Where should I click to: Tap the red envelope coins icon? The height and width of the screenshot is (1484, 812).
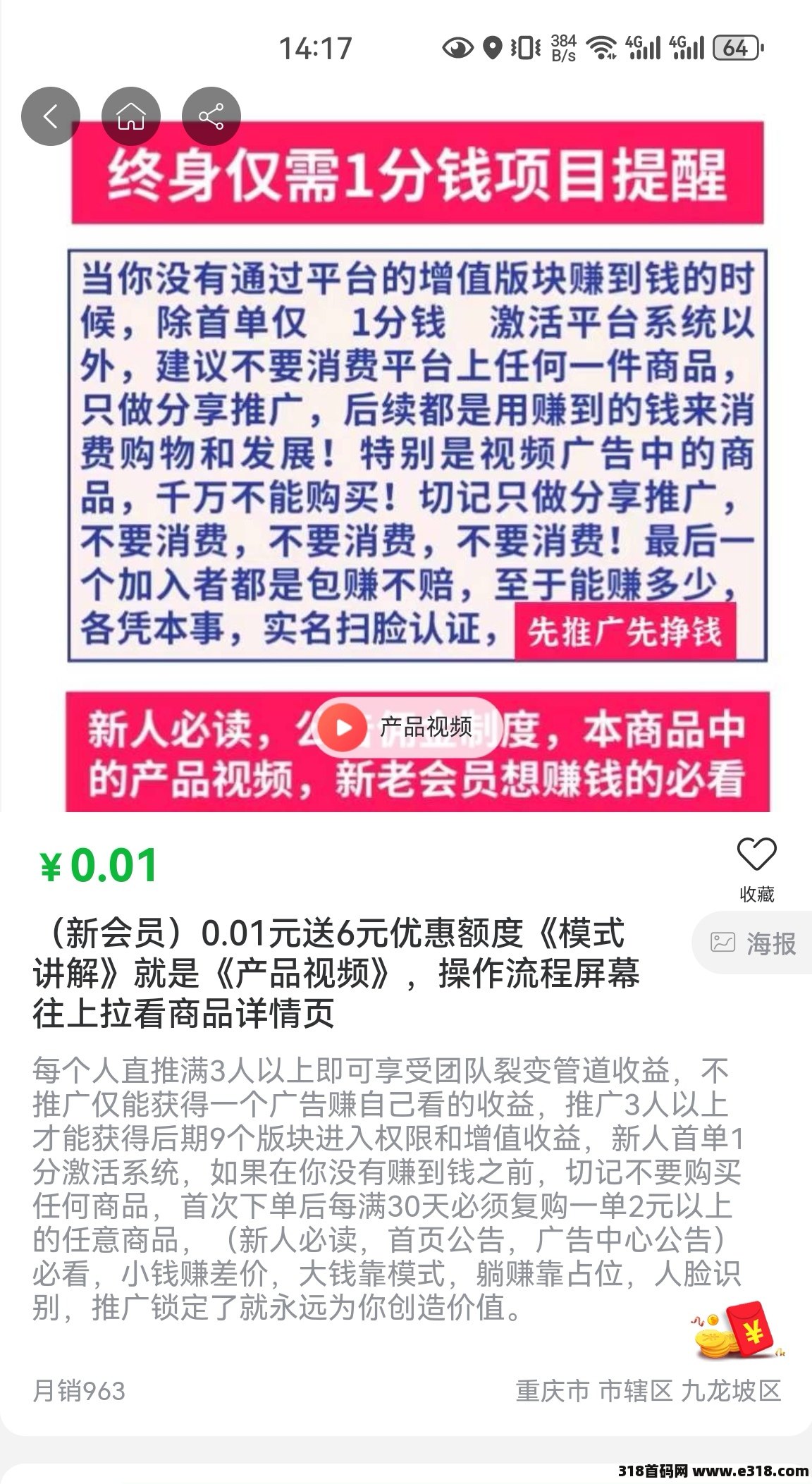click(x=738, y=1332)
